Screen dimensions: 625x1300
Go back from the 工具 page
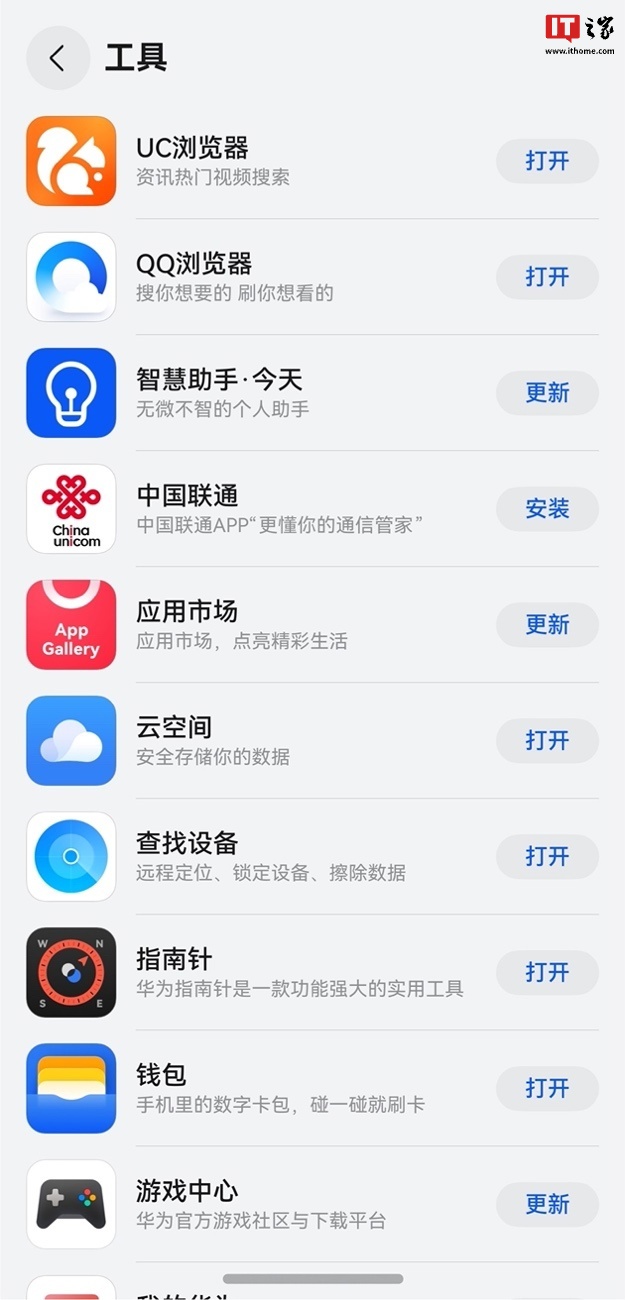58,58
